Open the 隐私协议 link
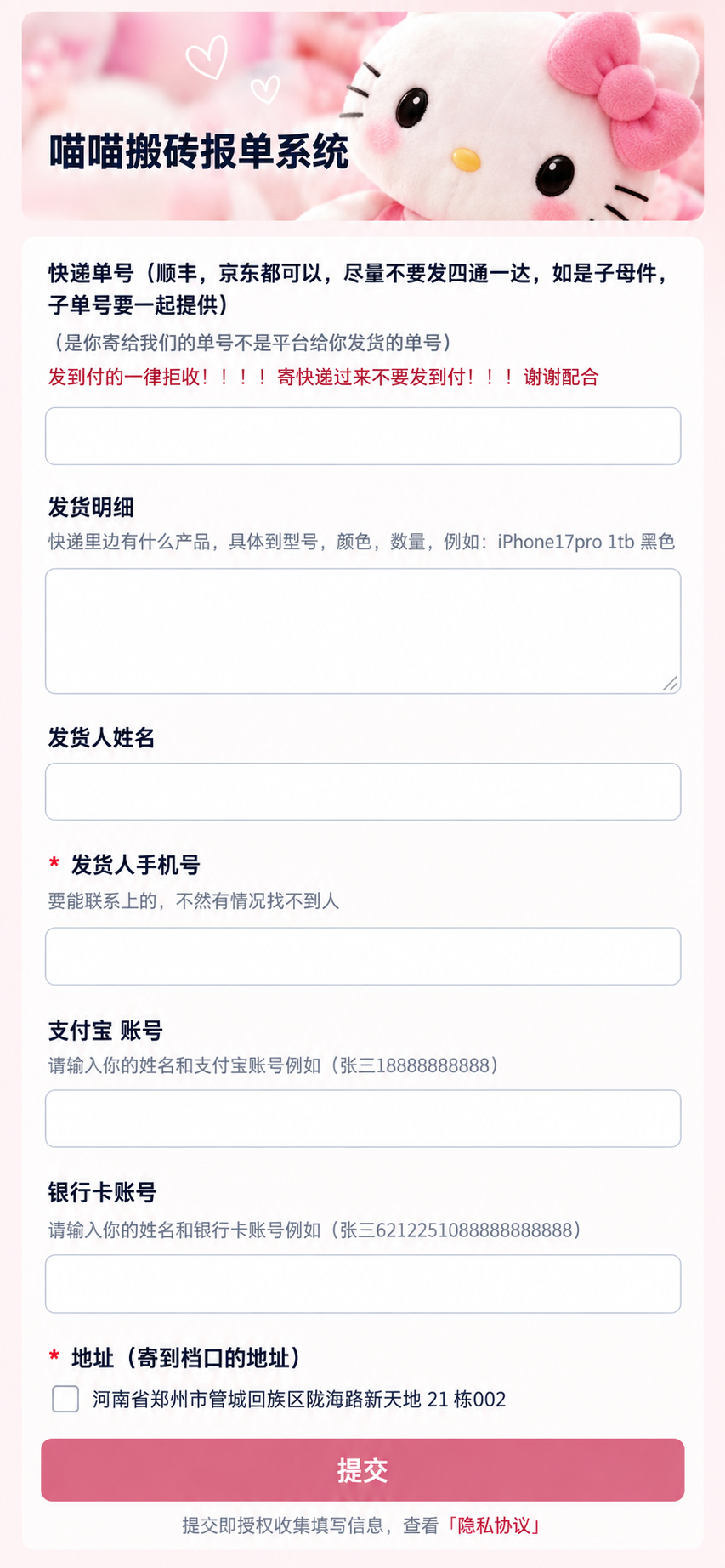725x1568 pixels. pos(495,1525)
